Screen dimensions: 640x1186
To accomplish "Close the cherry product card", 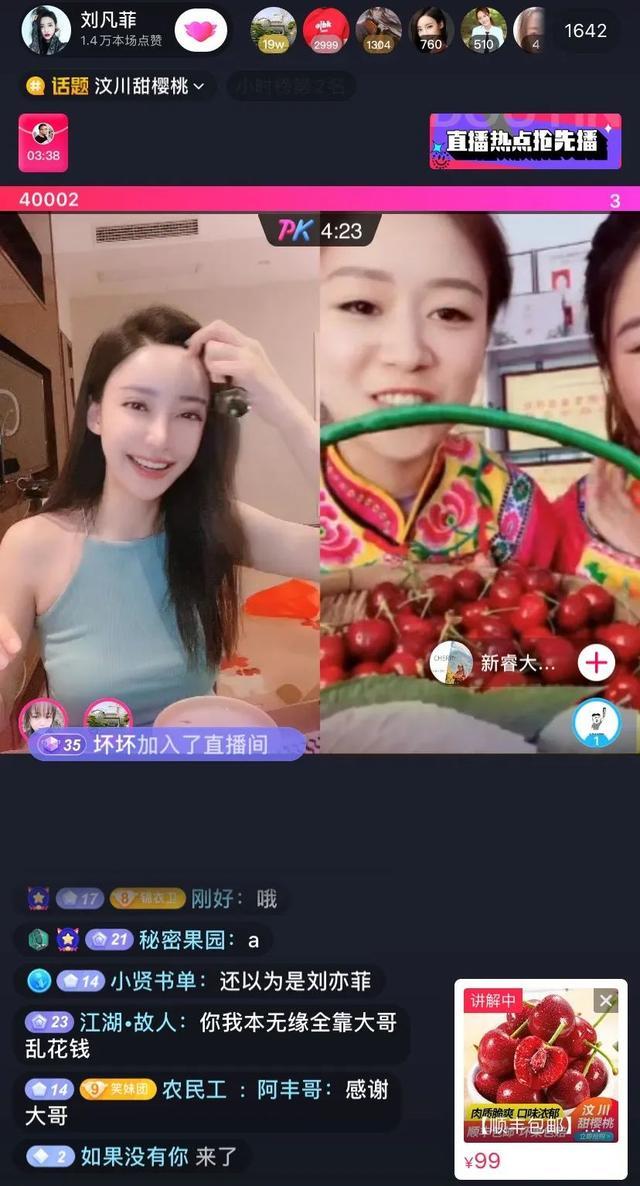I will click(x=605, y=1000).
